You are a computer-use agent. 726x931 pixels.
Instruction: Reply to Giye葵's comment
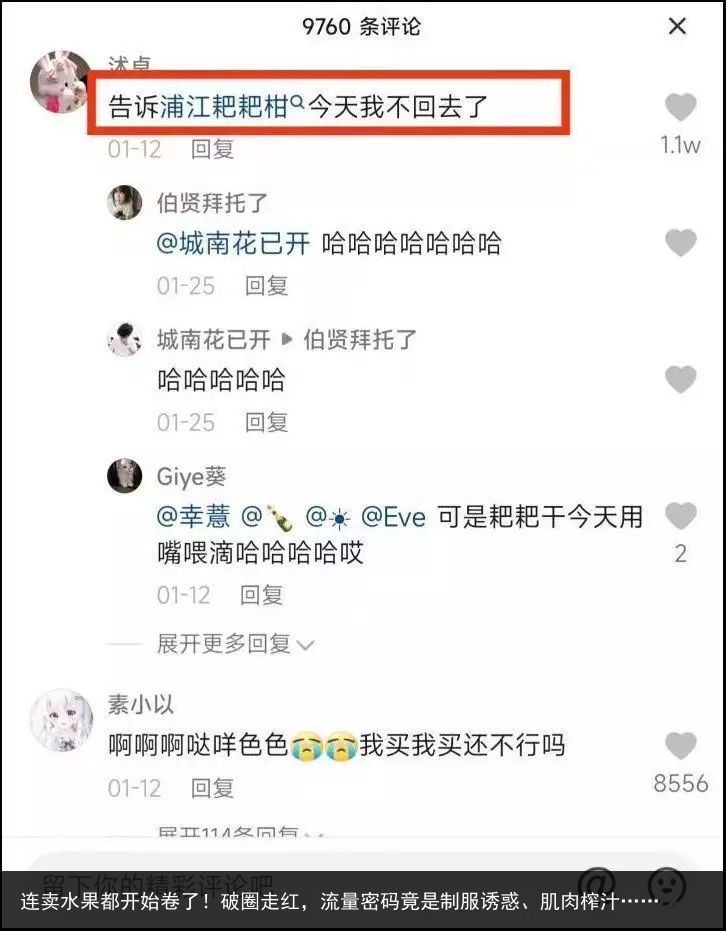tap(261, 595)
